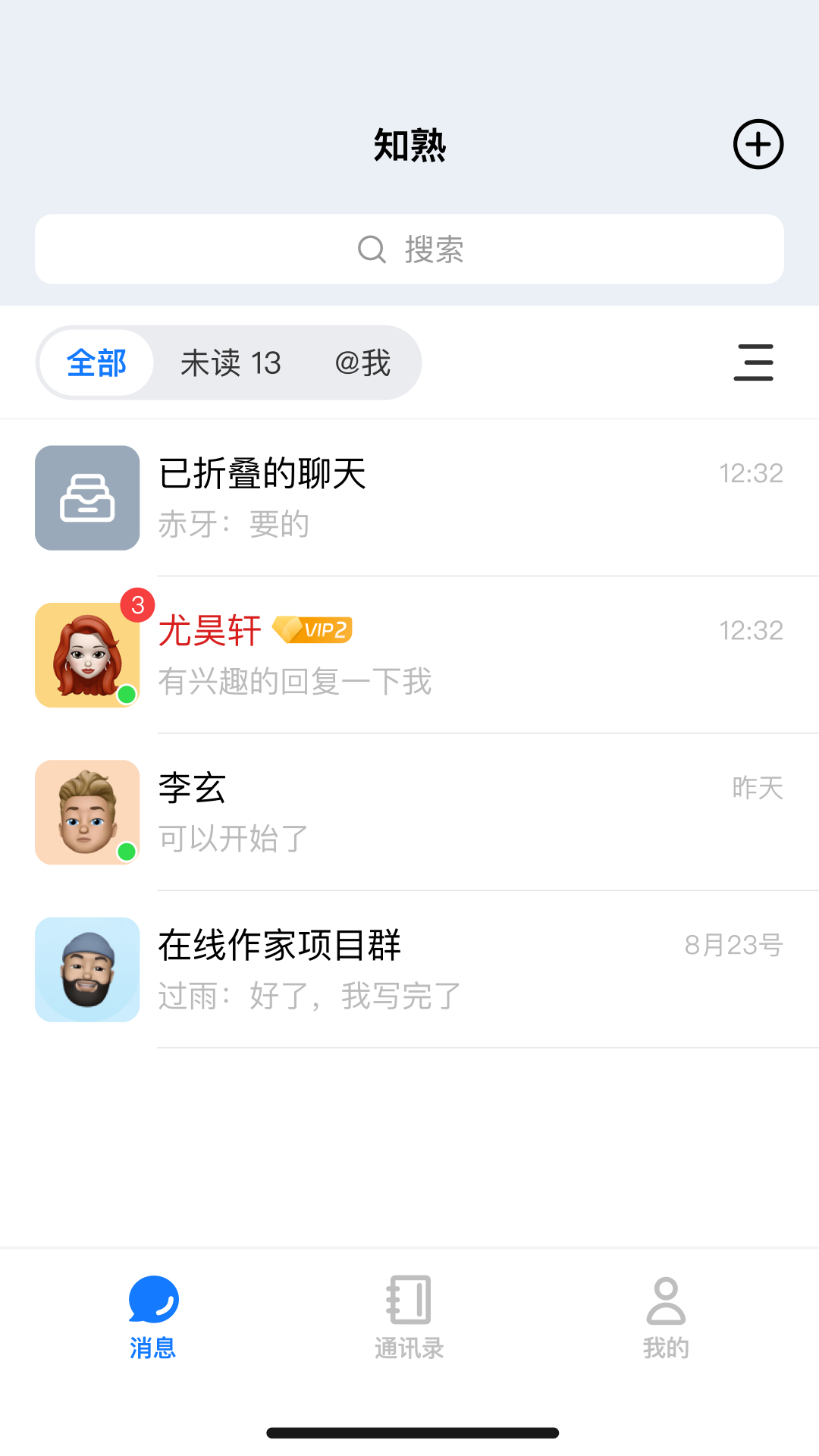Click the red unread count badge showing 3
The height and width of the screenshot is (1456, 819).
pyautogui.click(x=136, y=604)
